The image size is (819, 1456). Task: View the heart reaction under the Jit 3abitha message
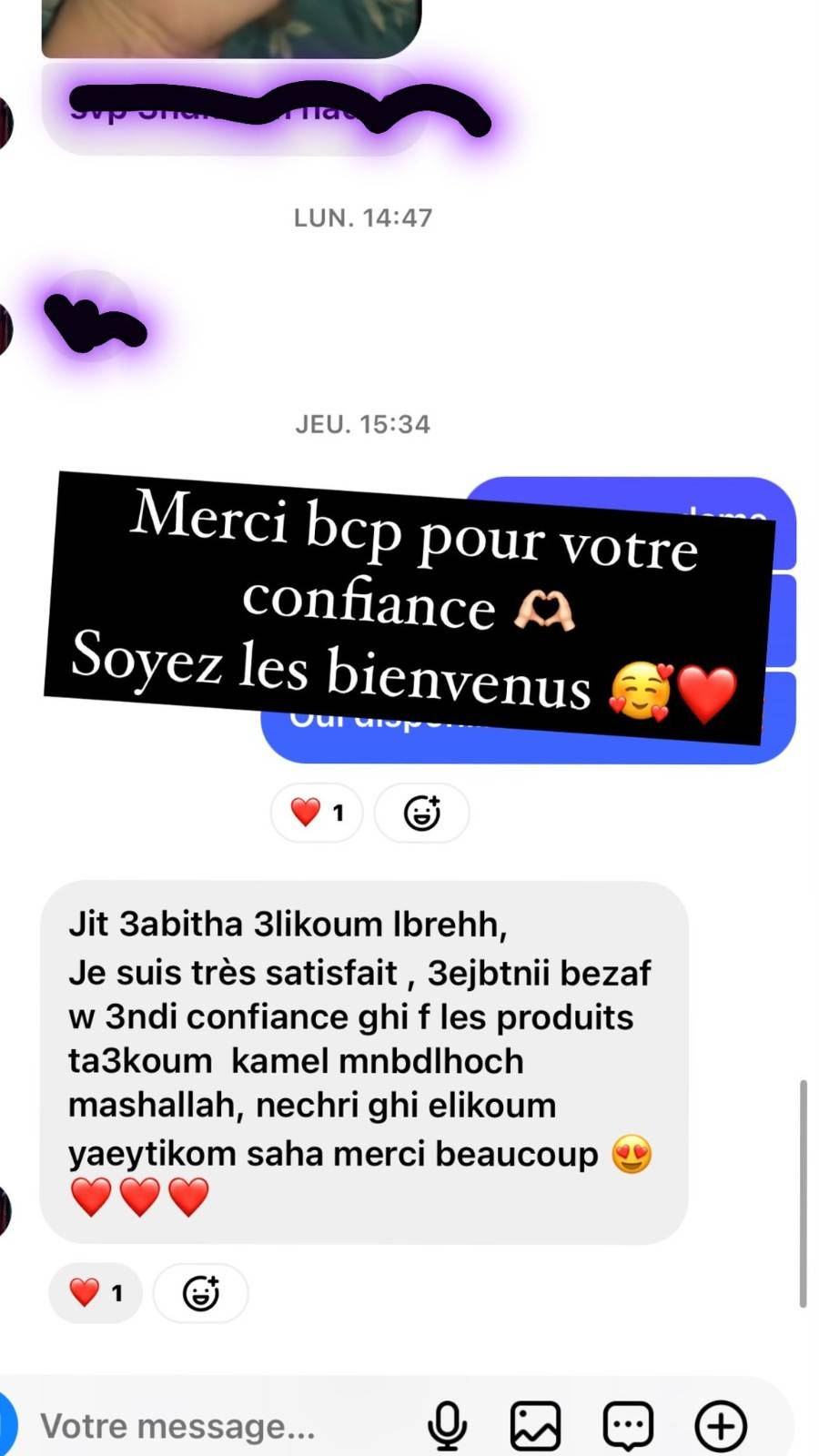(96, 1292)
